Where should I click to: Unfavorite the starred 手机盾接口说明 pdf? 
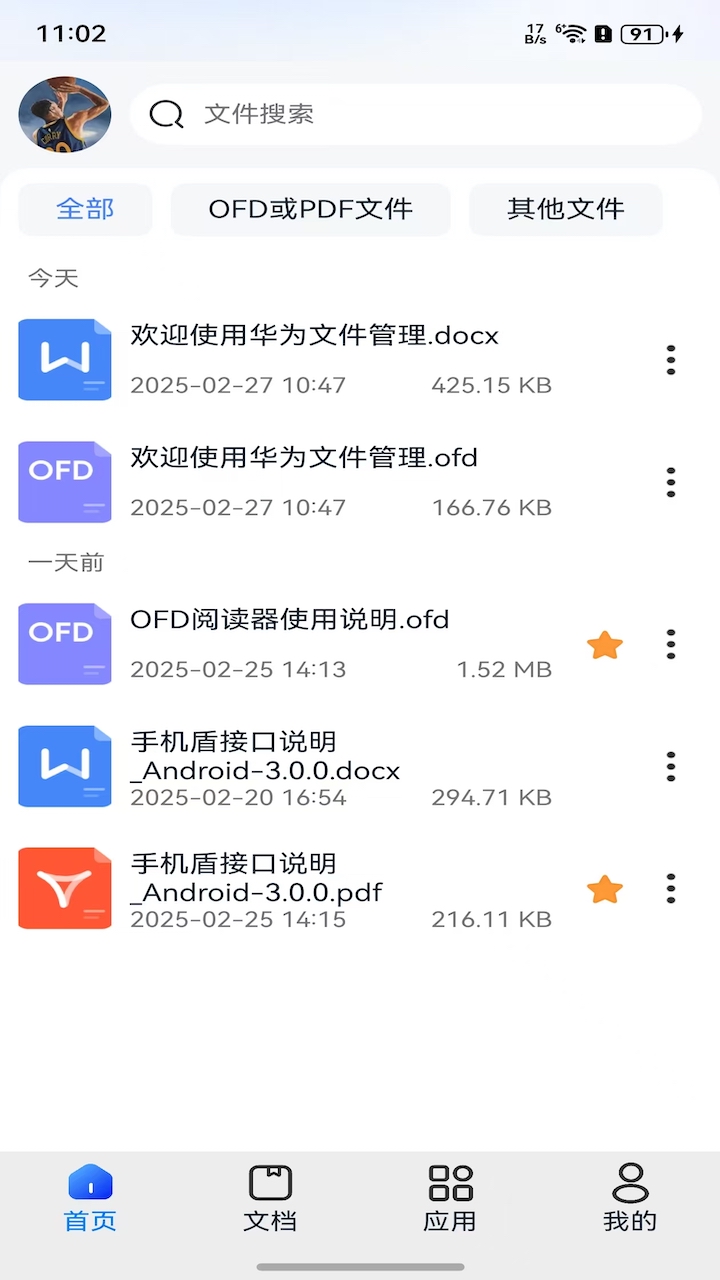tap(604, 888)
